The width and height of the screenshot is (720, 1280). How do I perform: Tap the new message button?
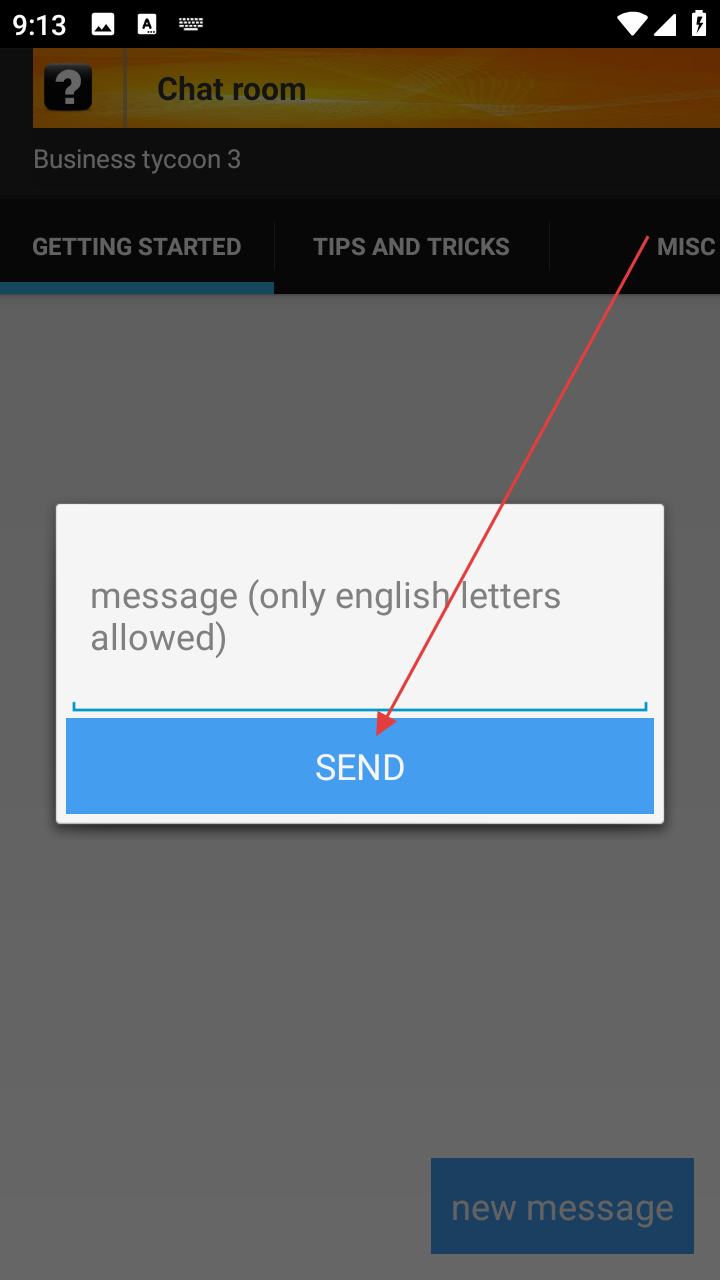pyautogui.click(x=562, y=1206)
